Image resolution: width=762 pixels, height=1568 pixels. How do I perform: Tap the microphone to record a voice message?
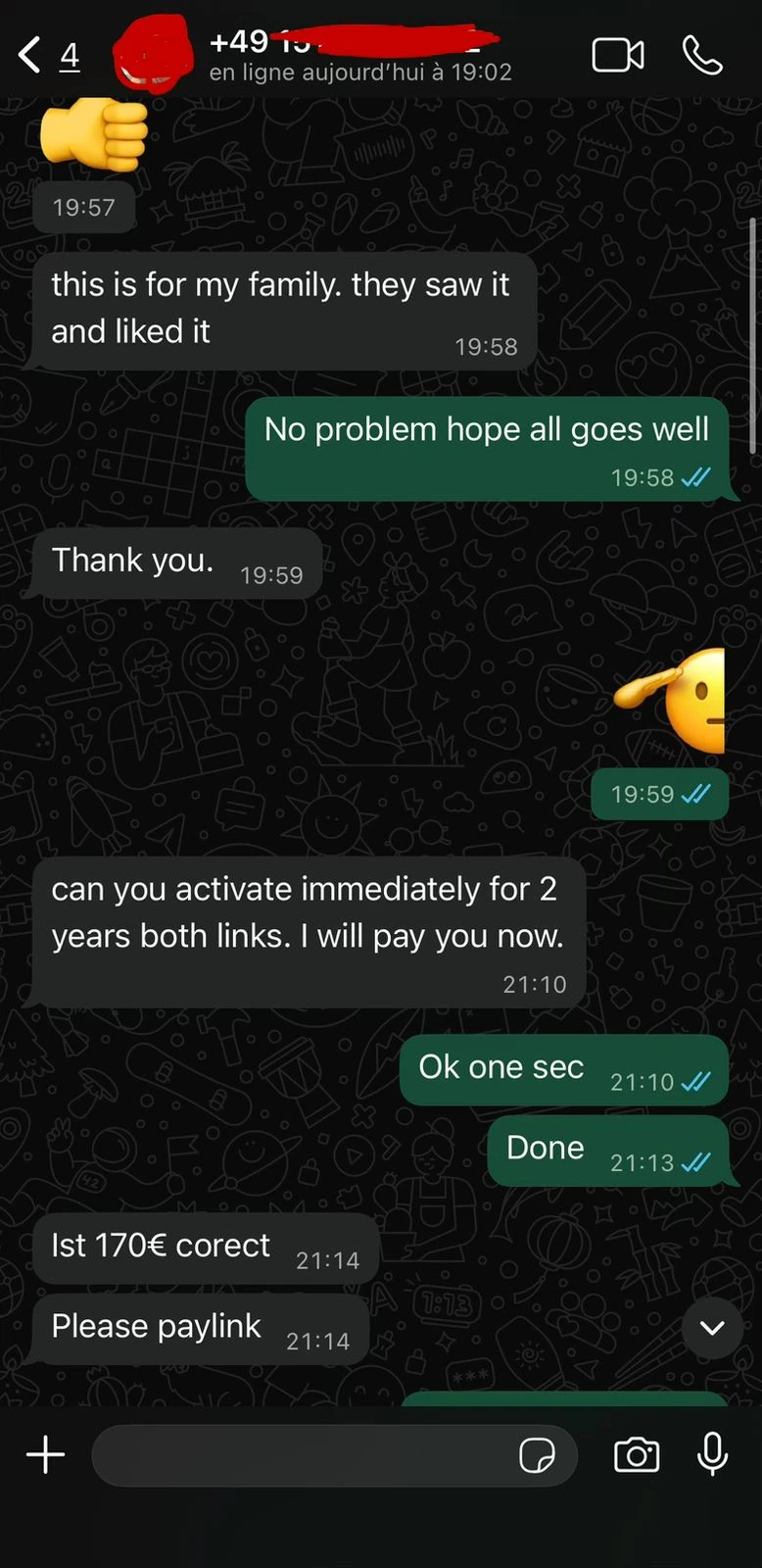pyautogui.click(x=713, y=1453)
